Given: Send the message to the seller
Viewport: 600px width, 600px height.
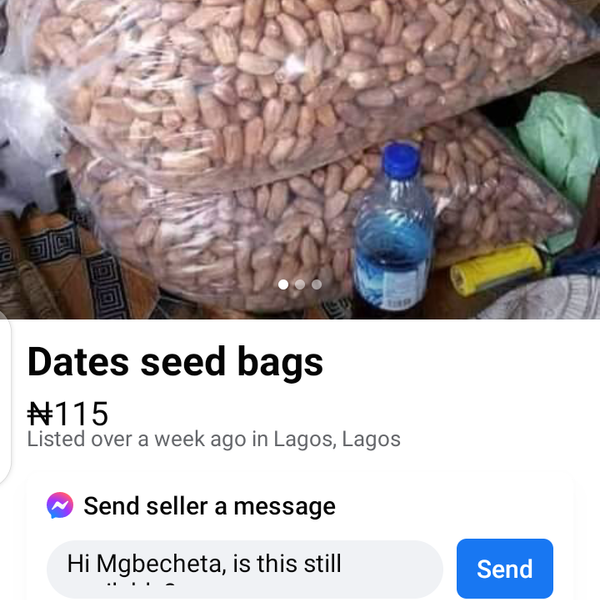Looking at the screenshot, I should pos(504,568).
